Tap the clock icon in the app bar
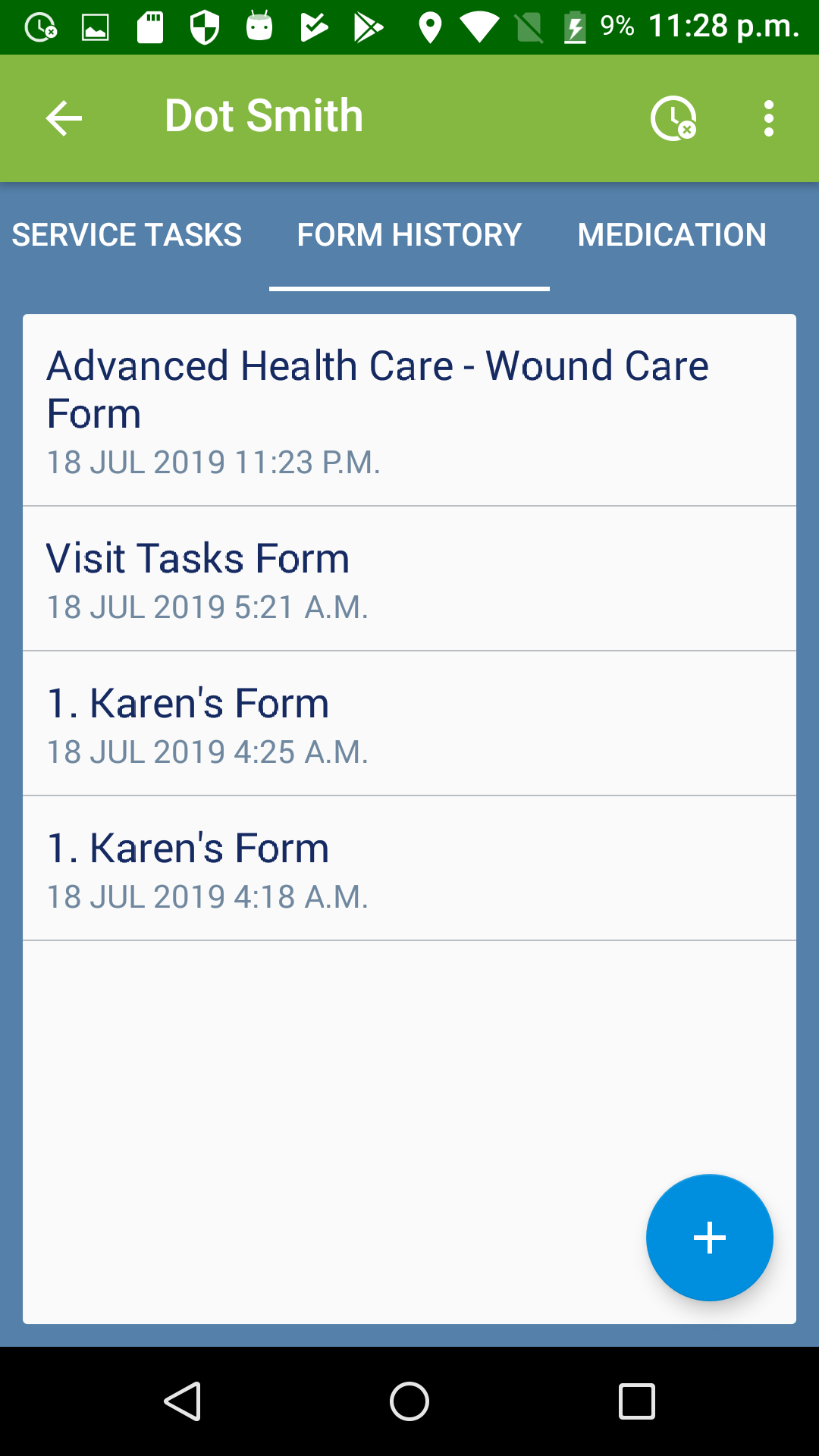 tap(673, 118)
